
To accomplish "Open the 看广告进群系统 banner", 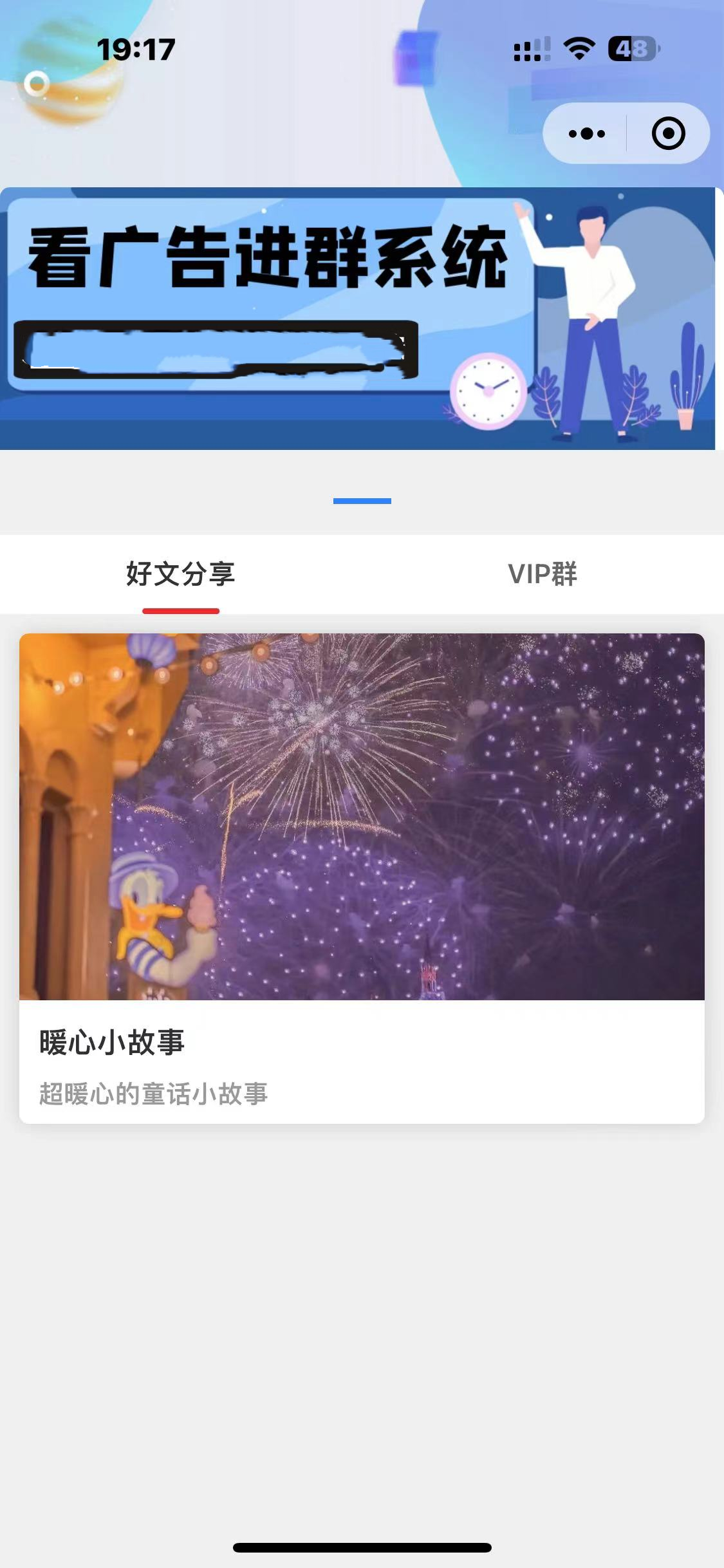I will click(x=358, y=319).
